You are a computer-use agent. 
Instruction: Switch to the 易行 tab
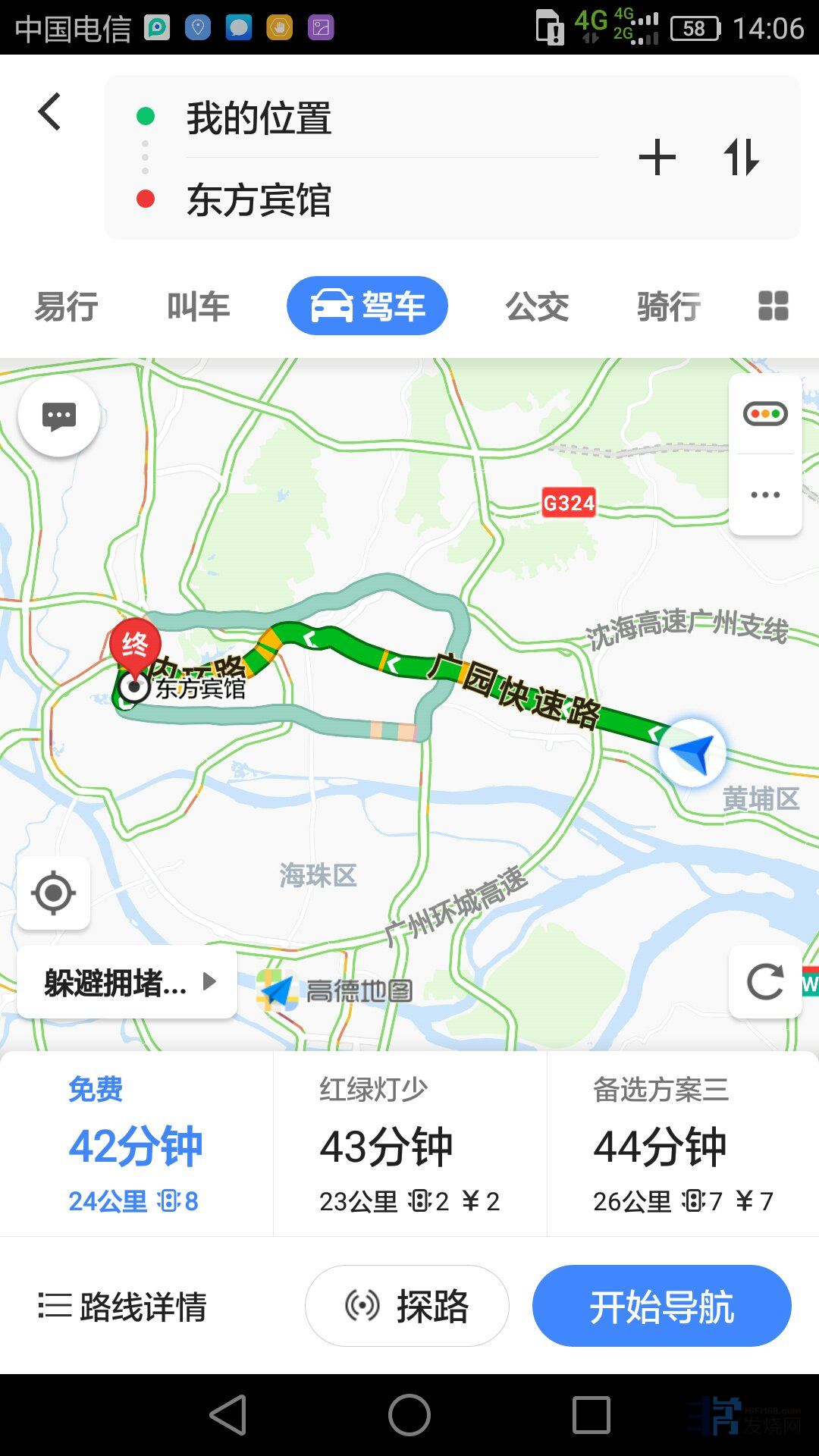click(67, 306)
